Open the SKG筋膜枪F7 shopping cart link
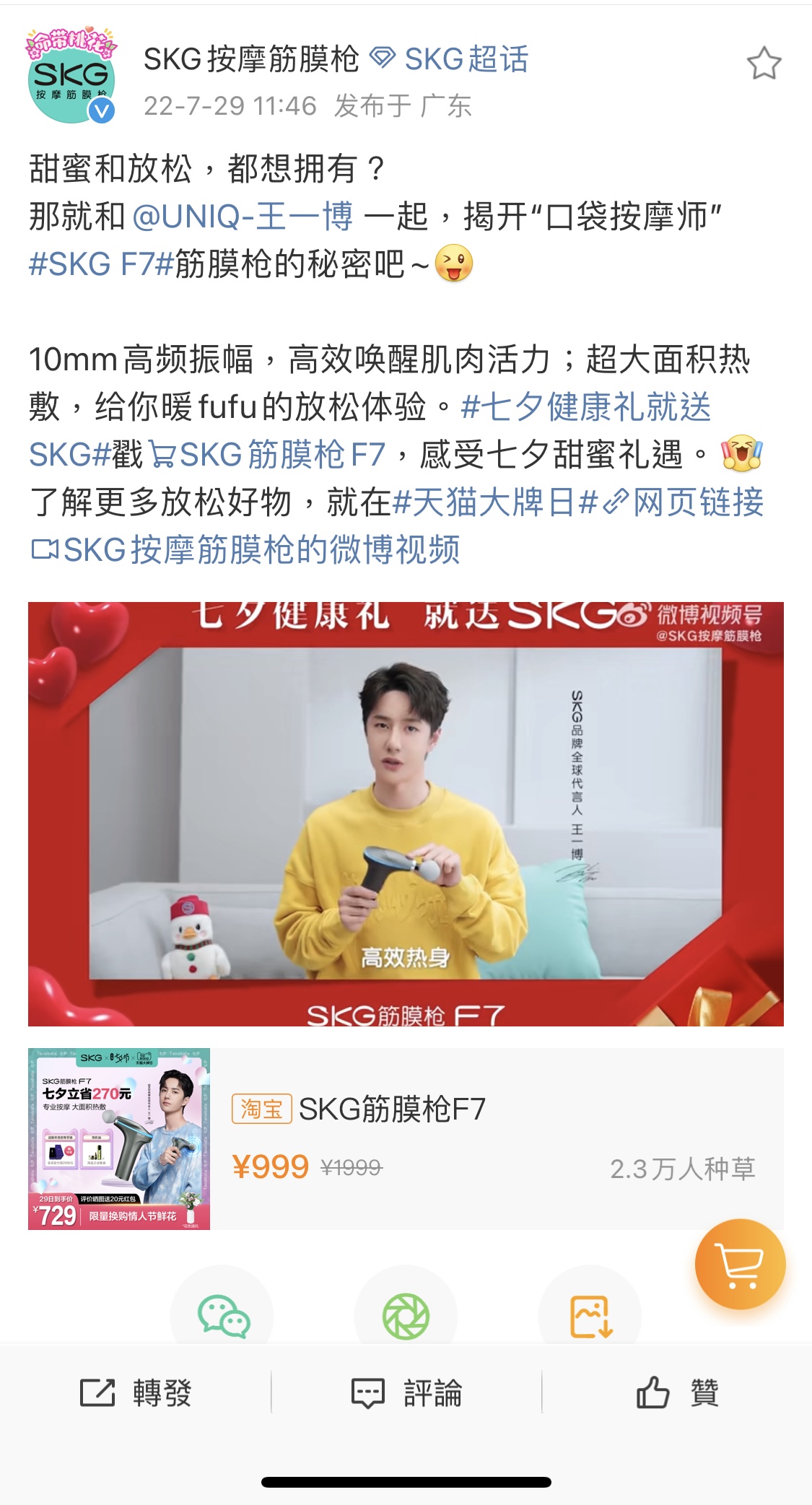 (268, 455)
